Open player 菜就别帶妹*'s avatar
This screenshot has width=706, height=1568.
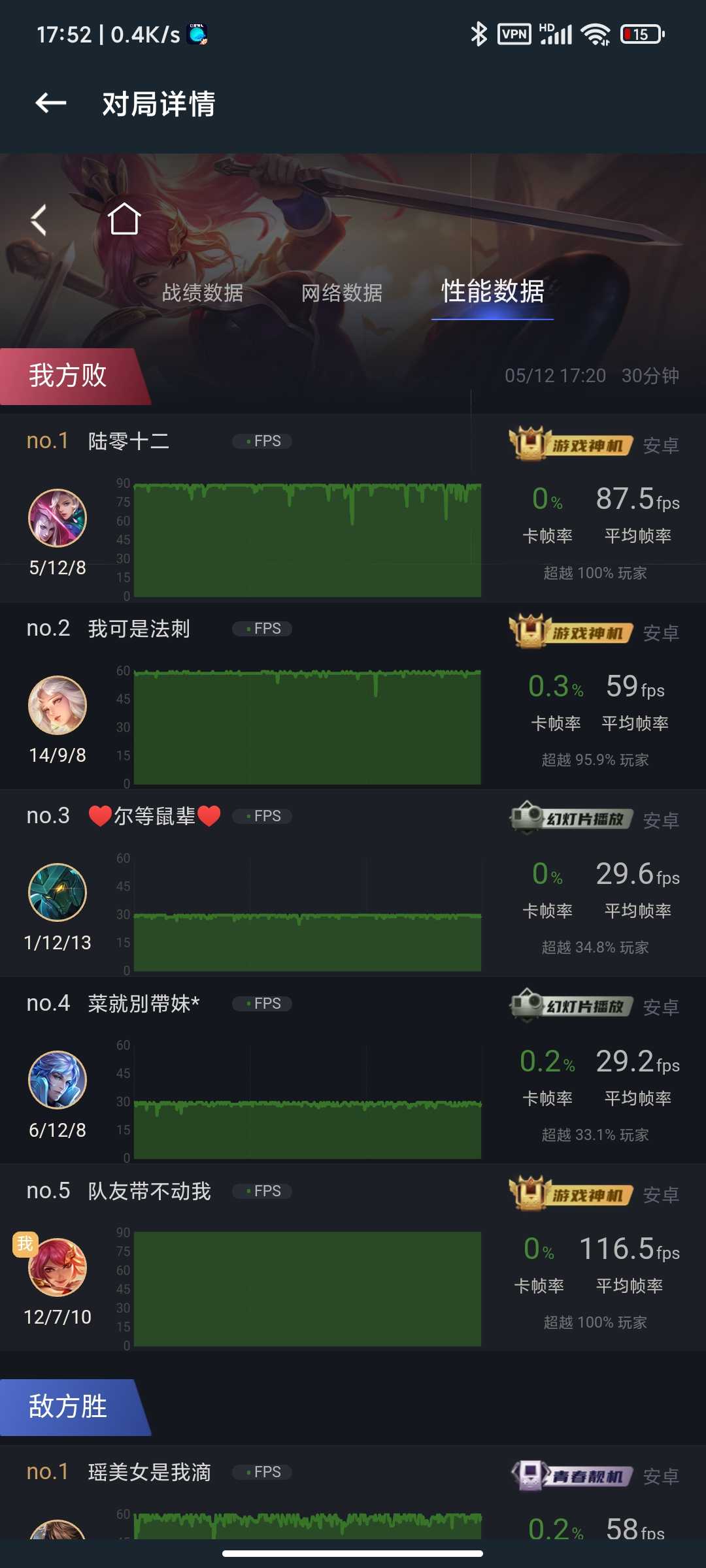(58, 1080)
